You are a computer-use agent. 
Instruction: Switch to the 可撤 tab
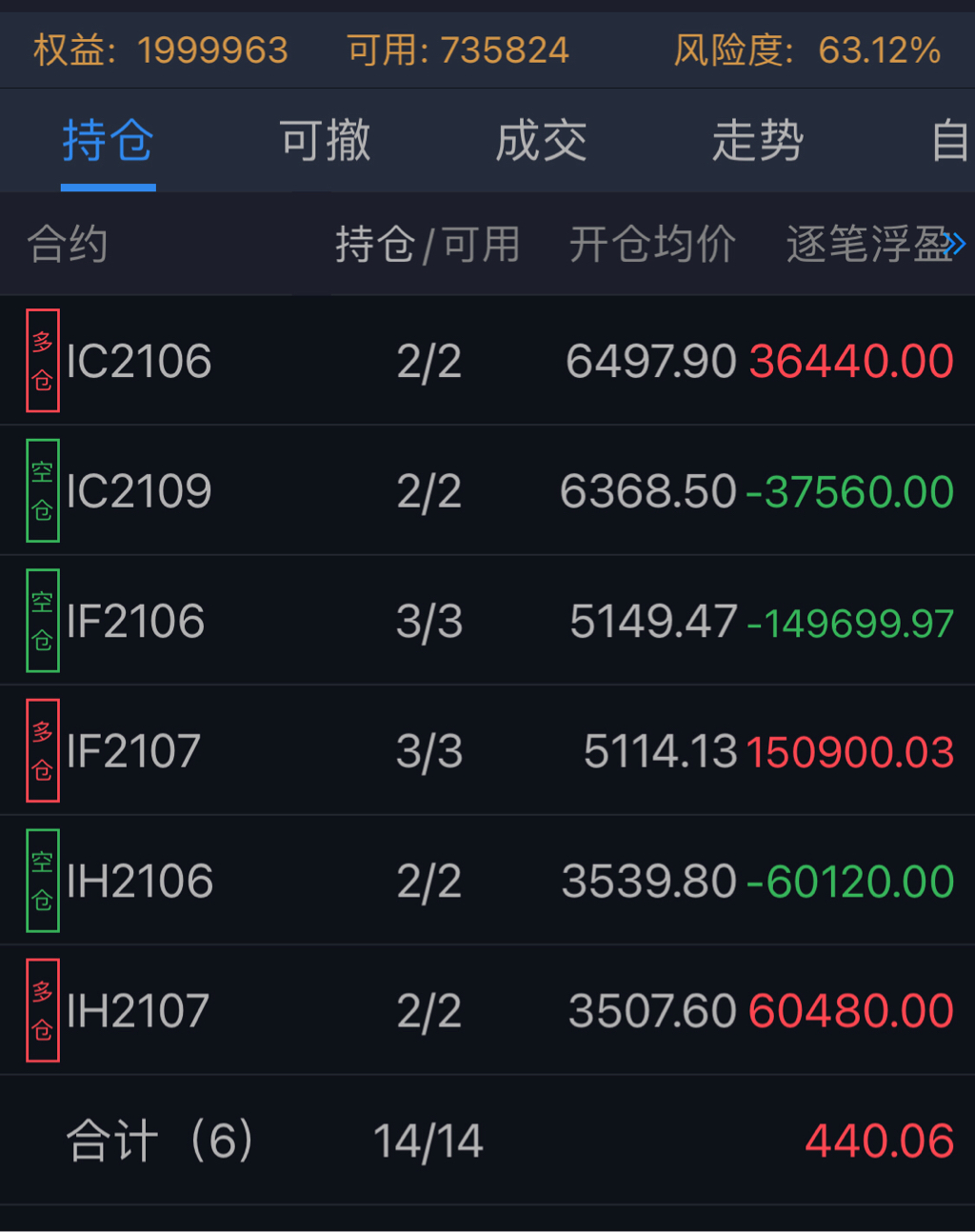[324, 142]
